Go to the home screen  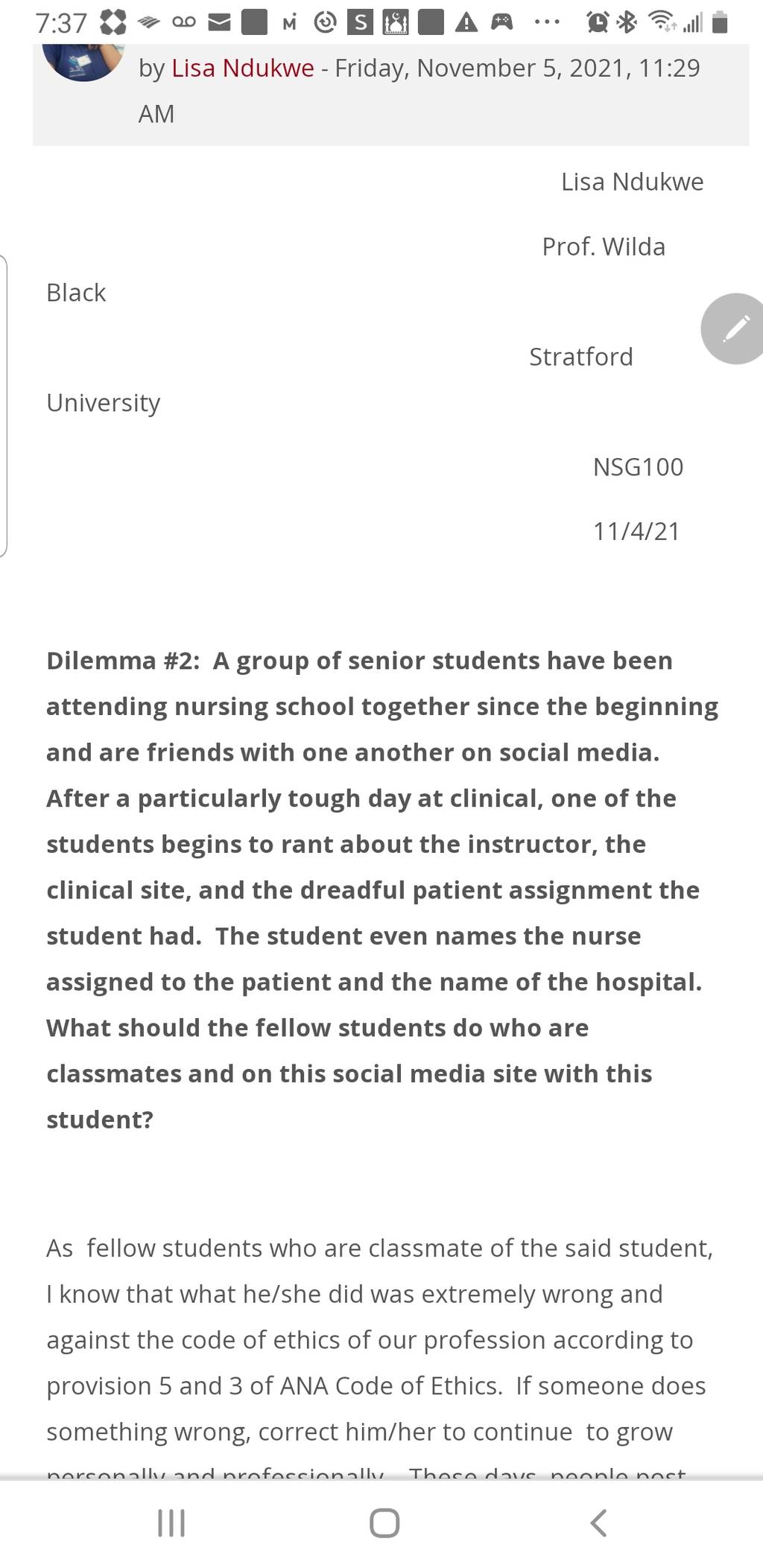pos(384,1523)
